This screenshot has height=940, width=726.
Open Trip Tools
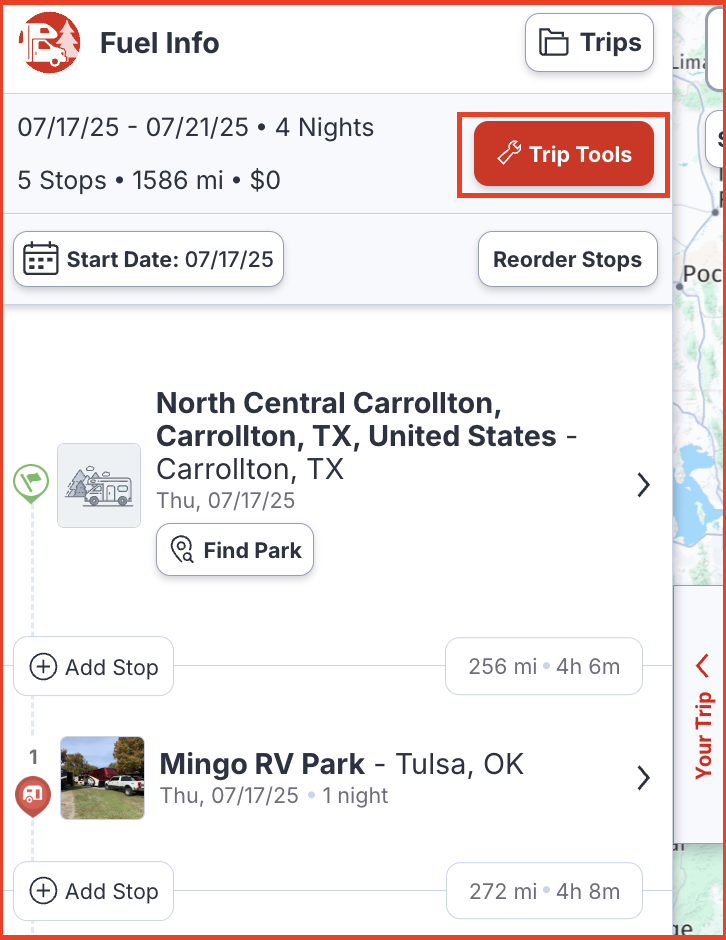564,155
